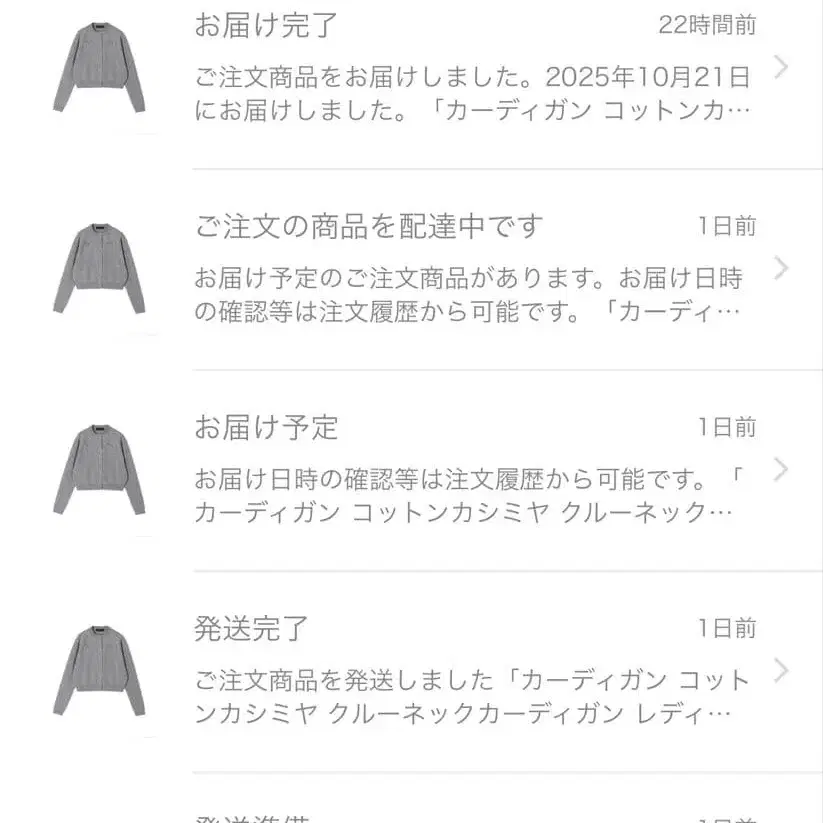Open the お届け予定 notification
This screenshot has width=823, height=823.
click(470, 470)
